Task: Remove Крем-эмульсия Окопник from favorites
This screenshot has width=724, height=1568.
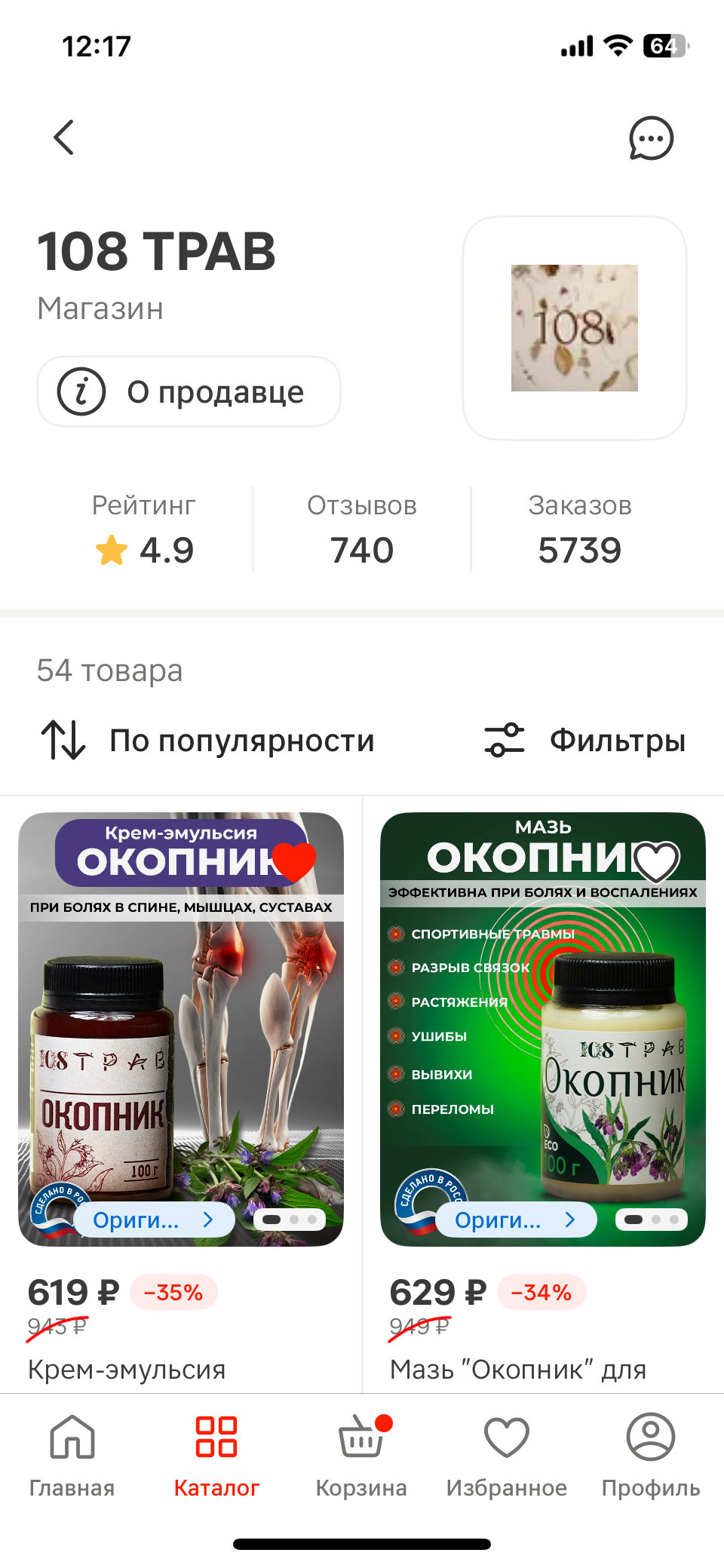Action: pyautogui.click(x=294, y=861)
